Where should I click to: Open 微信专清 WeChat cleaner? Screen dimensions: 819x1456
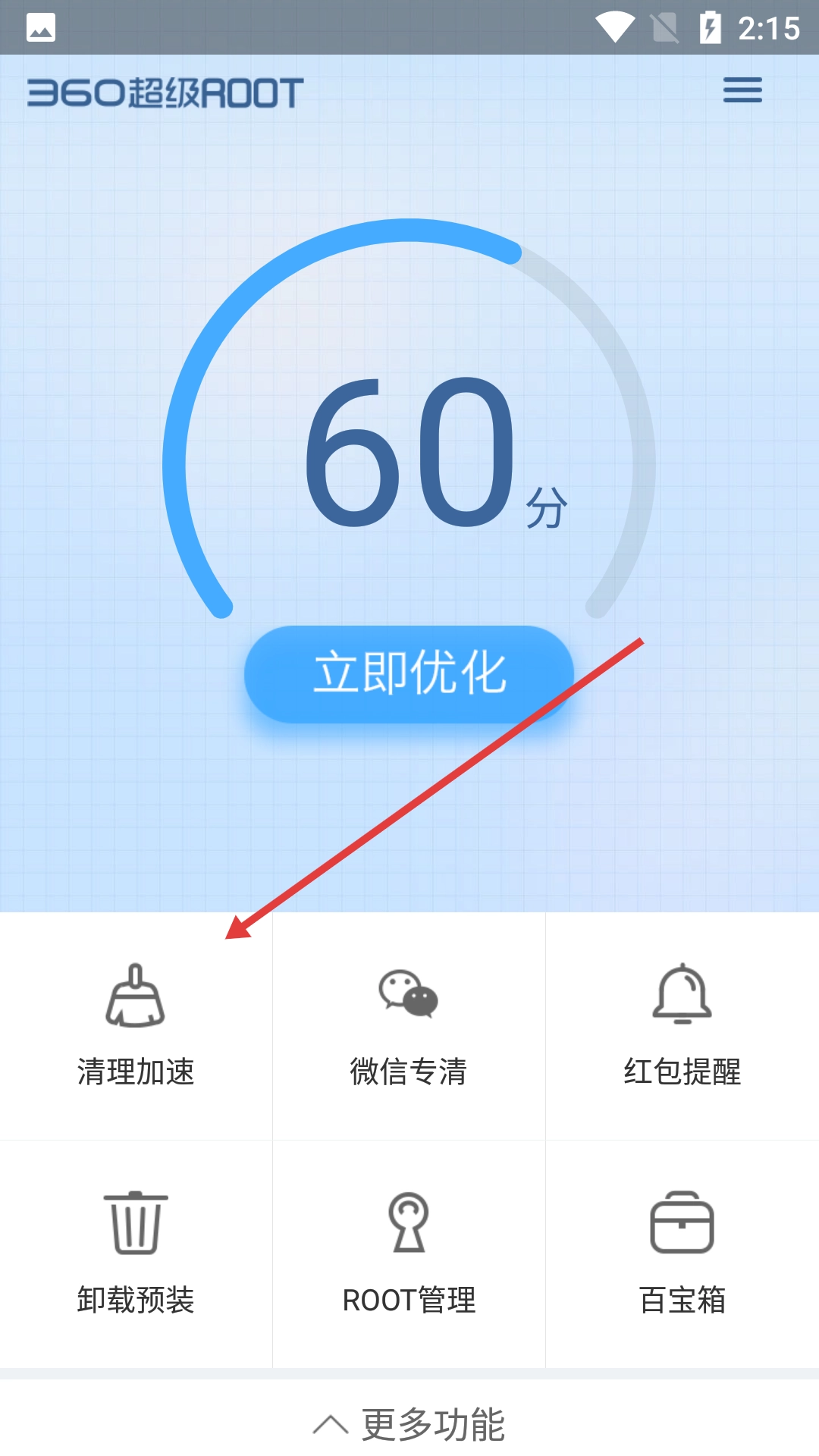click(409, 1025)
